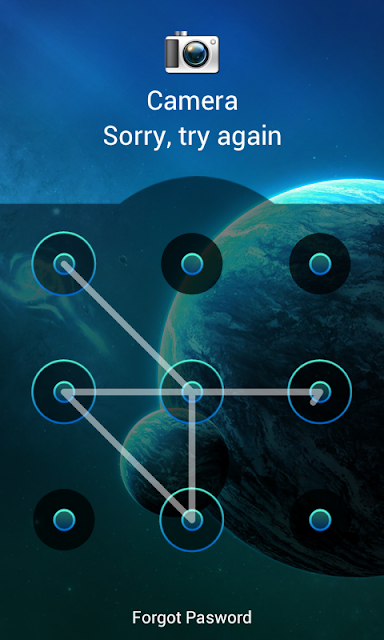Tap the top-right pattern dot
Viewport: 384px width, 640px height.
[320, 264]
